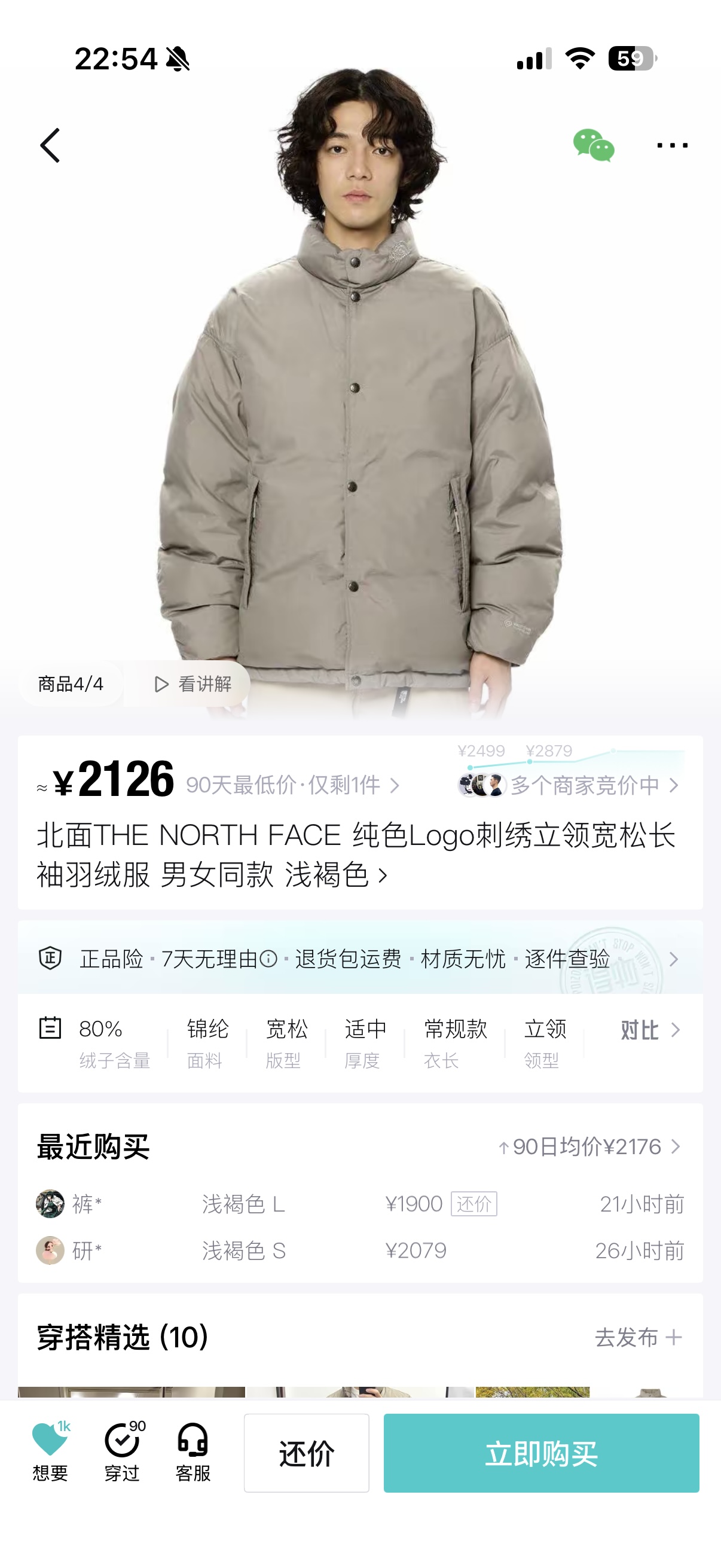Tap the 还价 bargain button

coord(307,1453)
